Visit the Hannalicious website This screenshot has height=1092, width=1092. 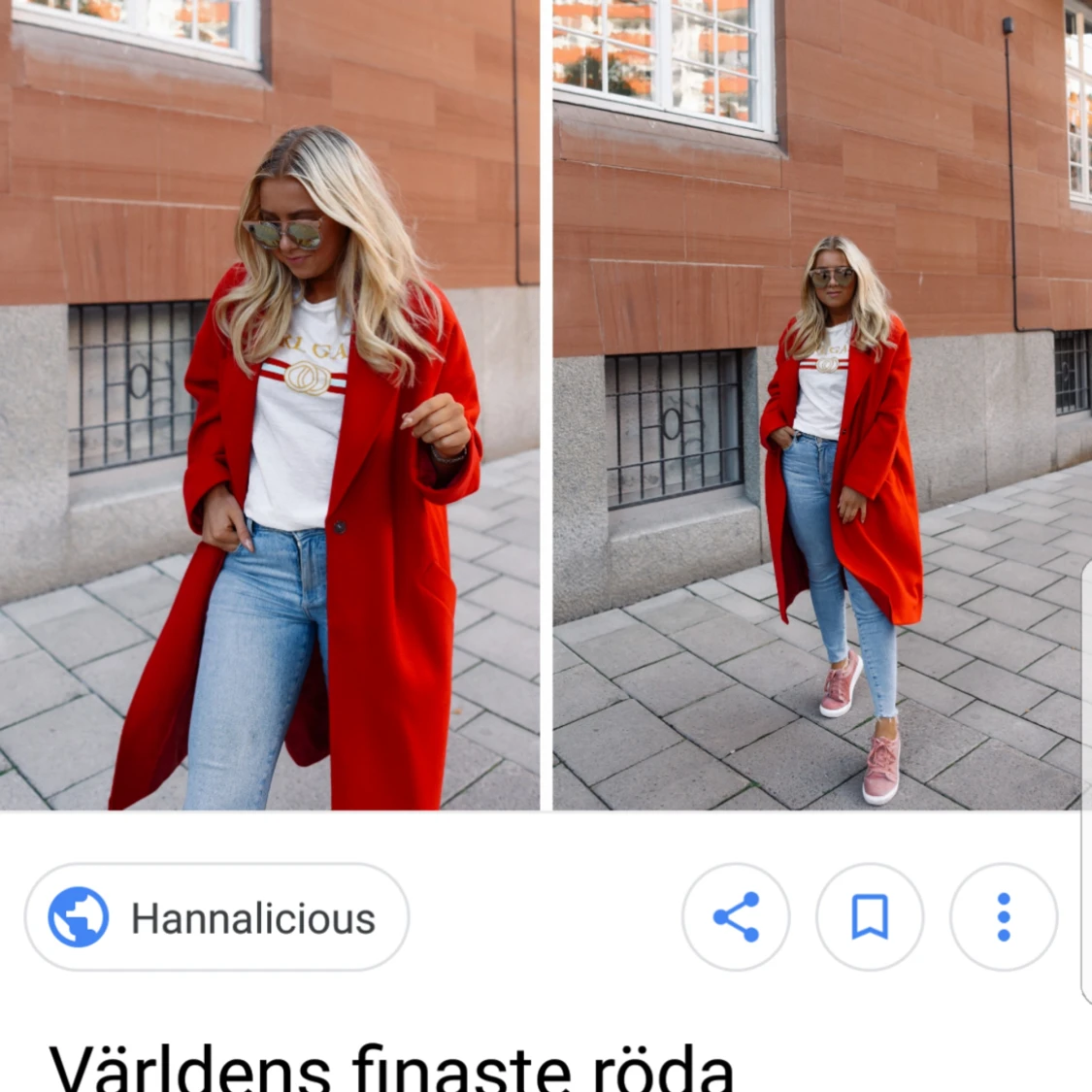click(216, 917)
